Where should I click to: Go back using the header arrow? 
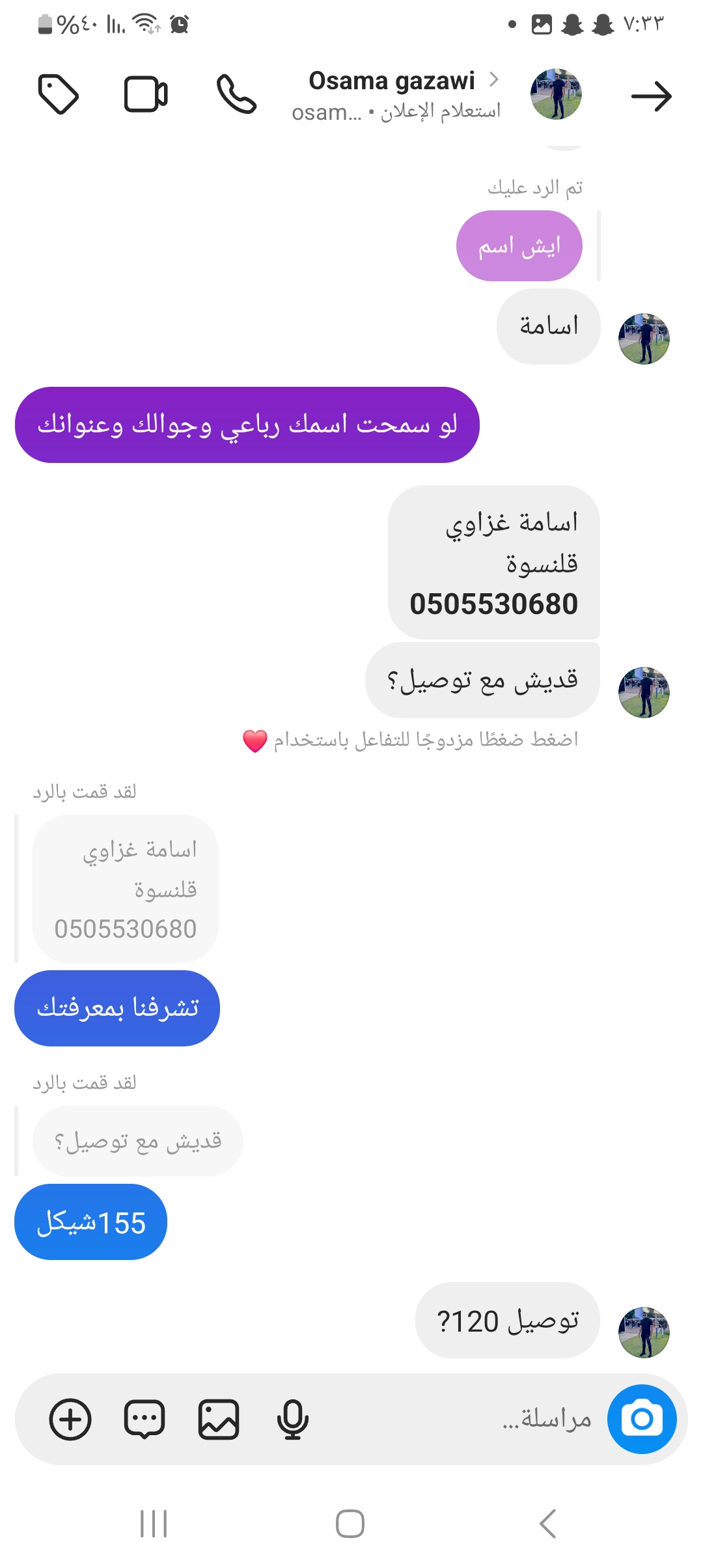pos(651,96)
